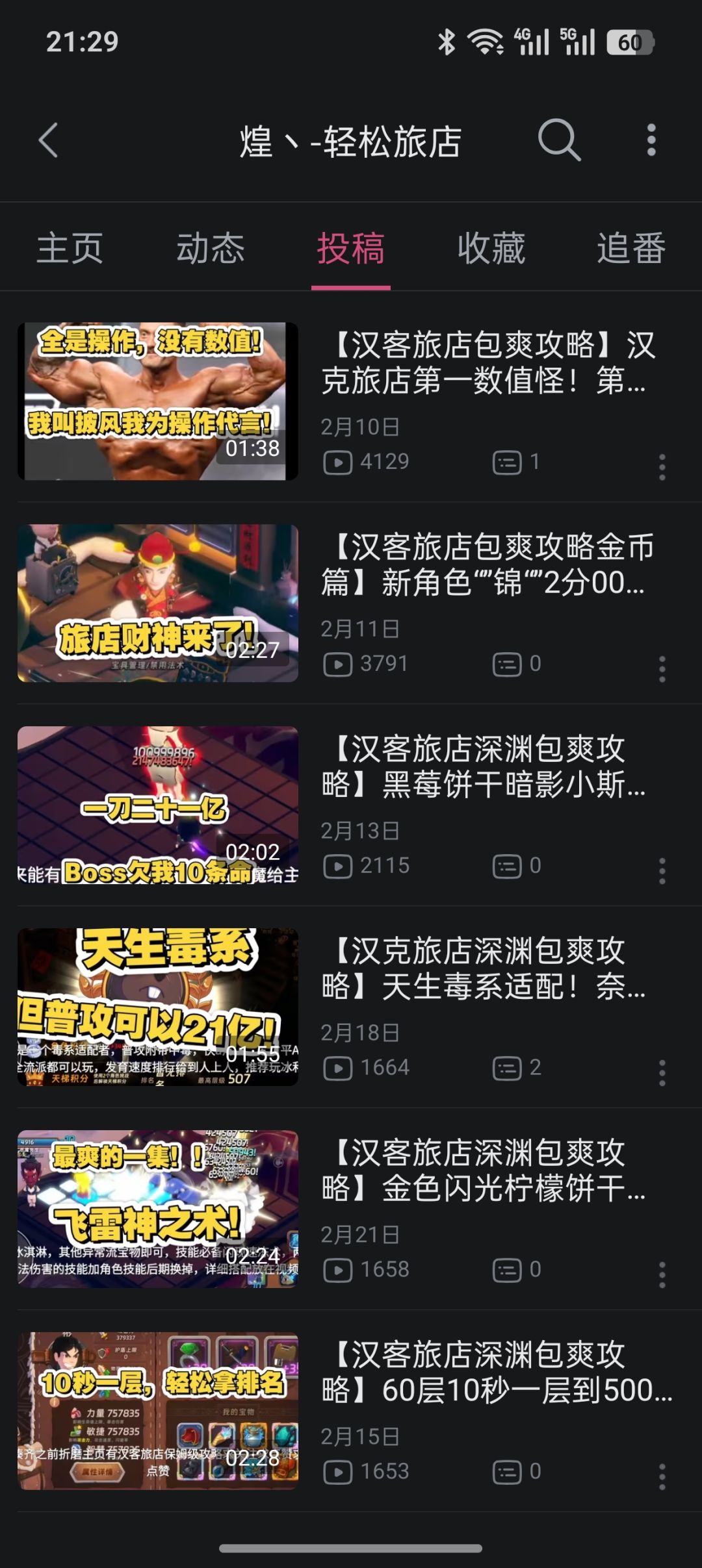
Task: Tap the danmaku icon of the 黑莓饼干 video
Action: (x=506, y=865)
